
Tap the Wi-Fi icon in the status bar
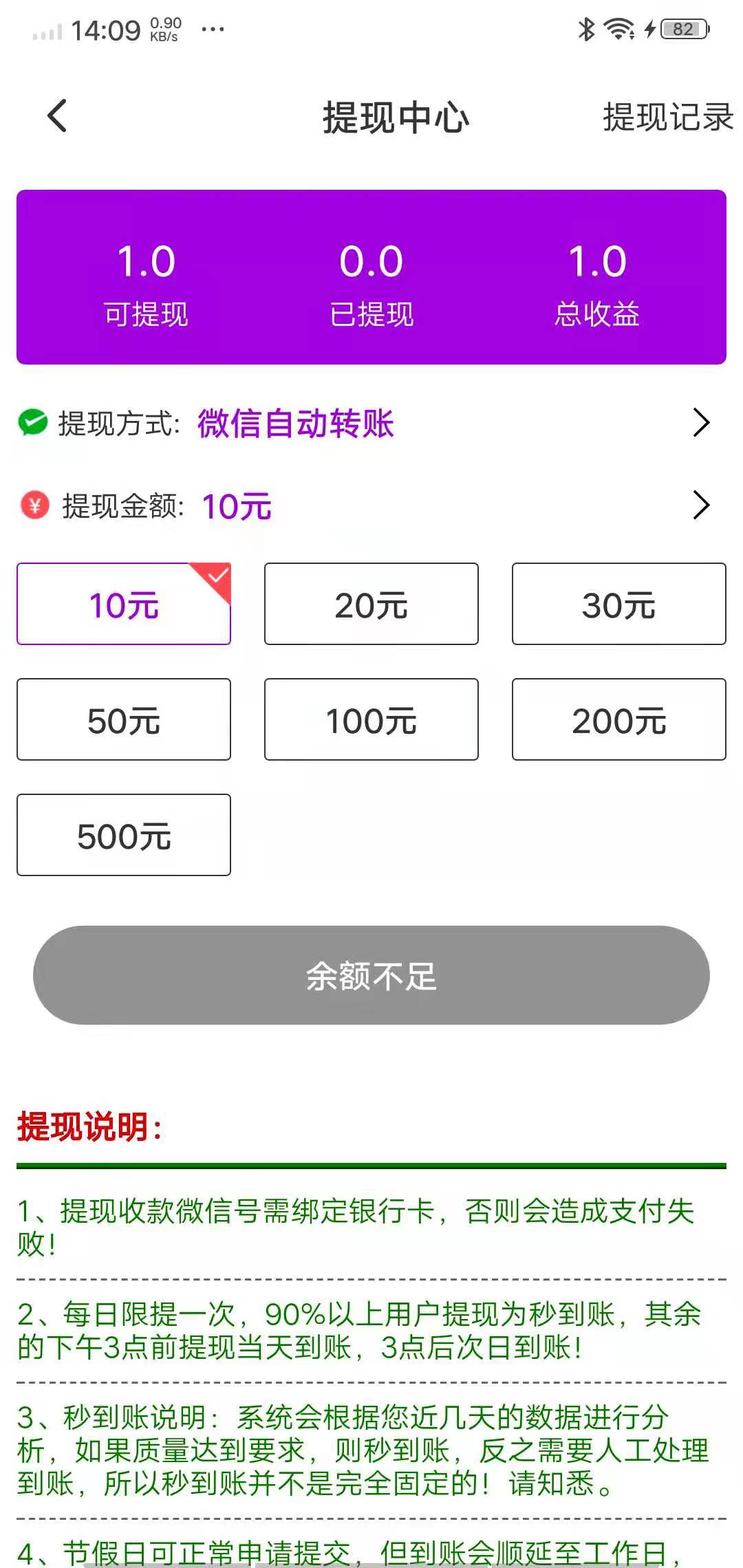[618, 29]
